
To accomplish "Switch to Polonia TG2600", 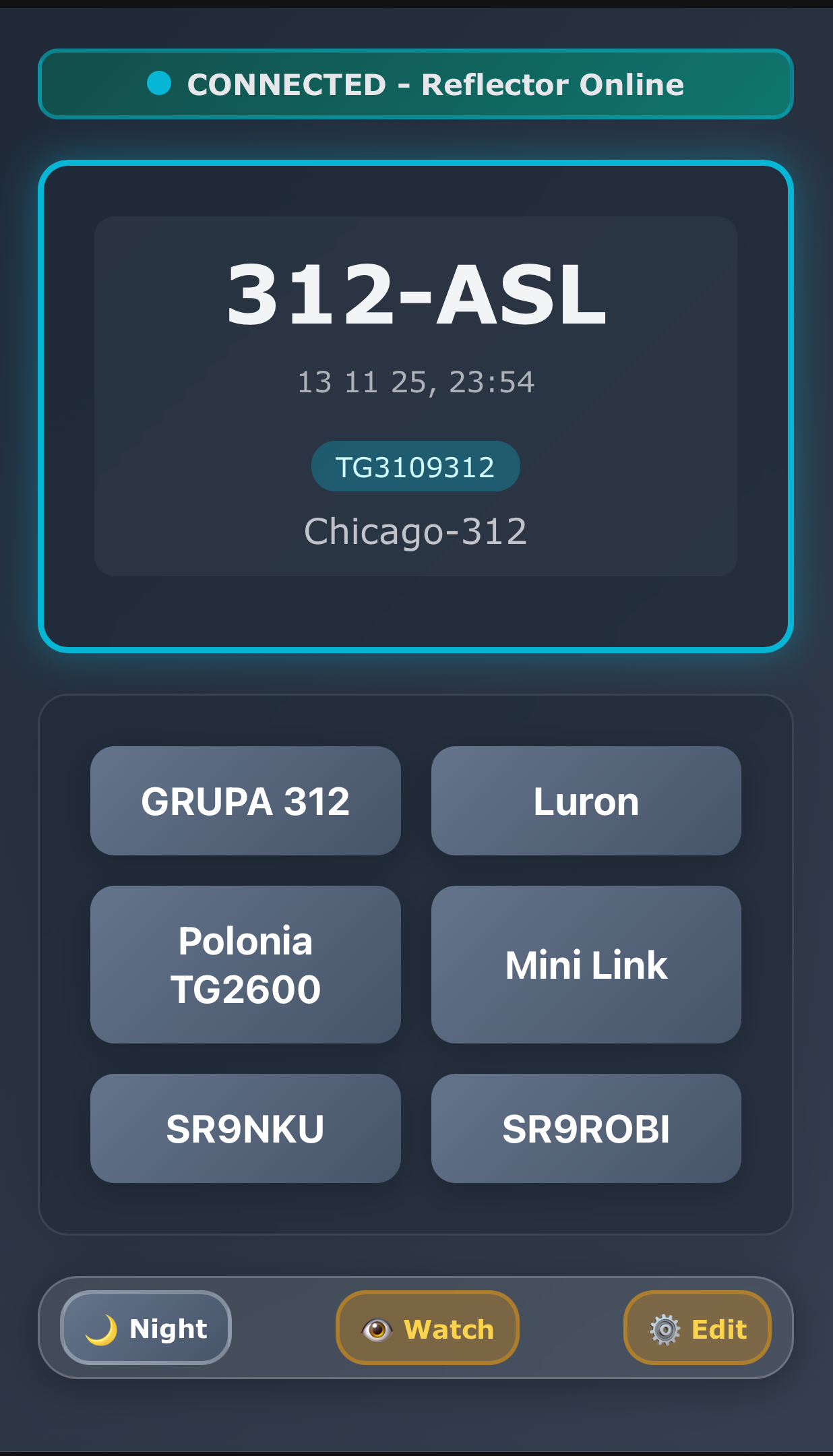I will click(245, 965).
